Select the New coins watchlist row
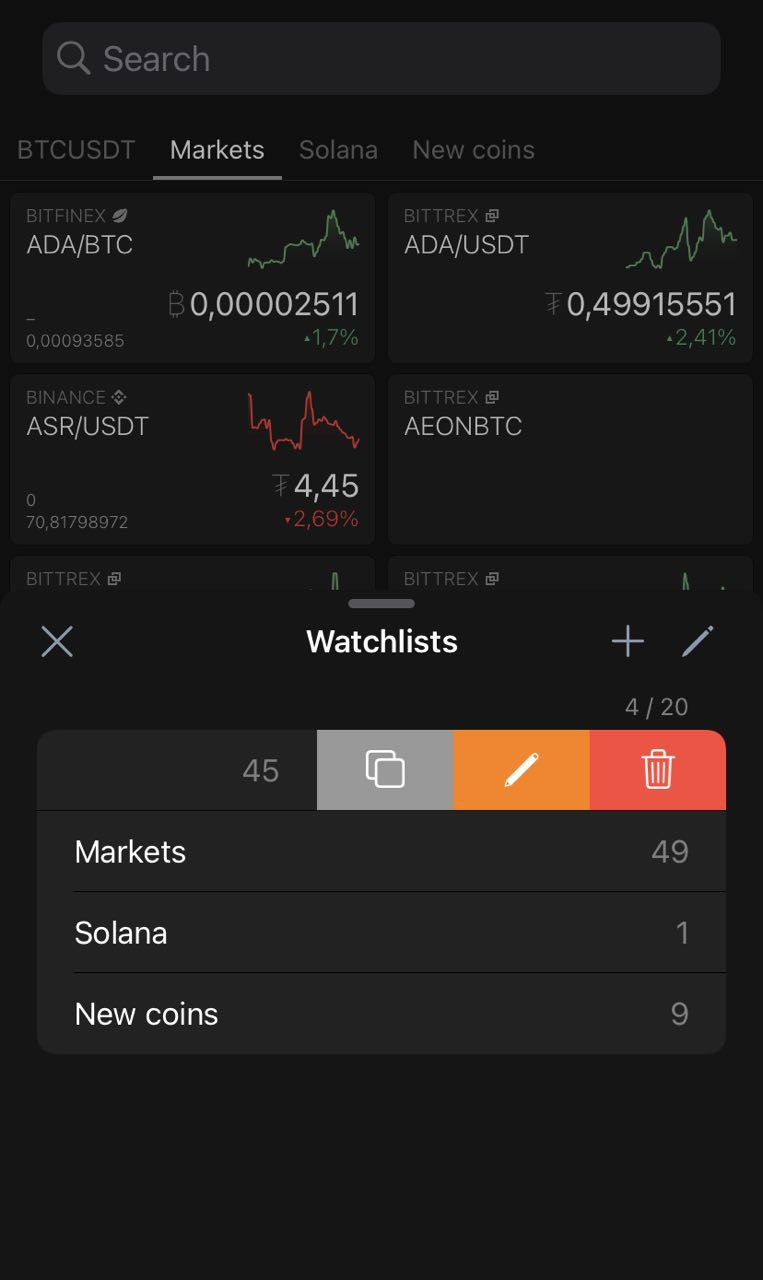 (x=381, y=1014)
